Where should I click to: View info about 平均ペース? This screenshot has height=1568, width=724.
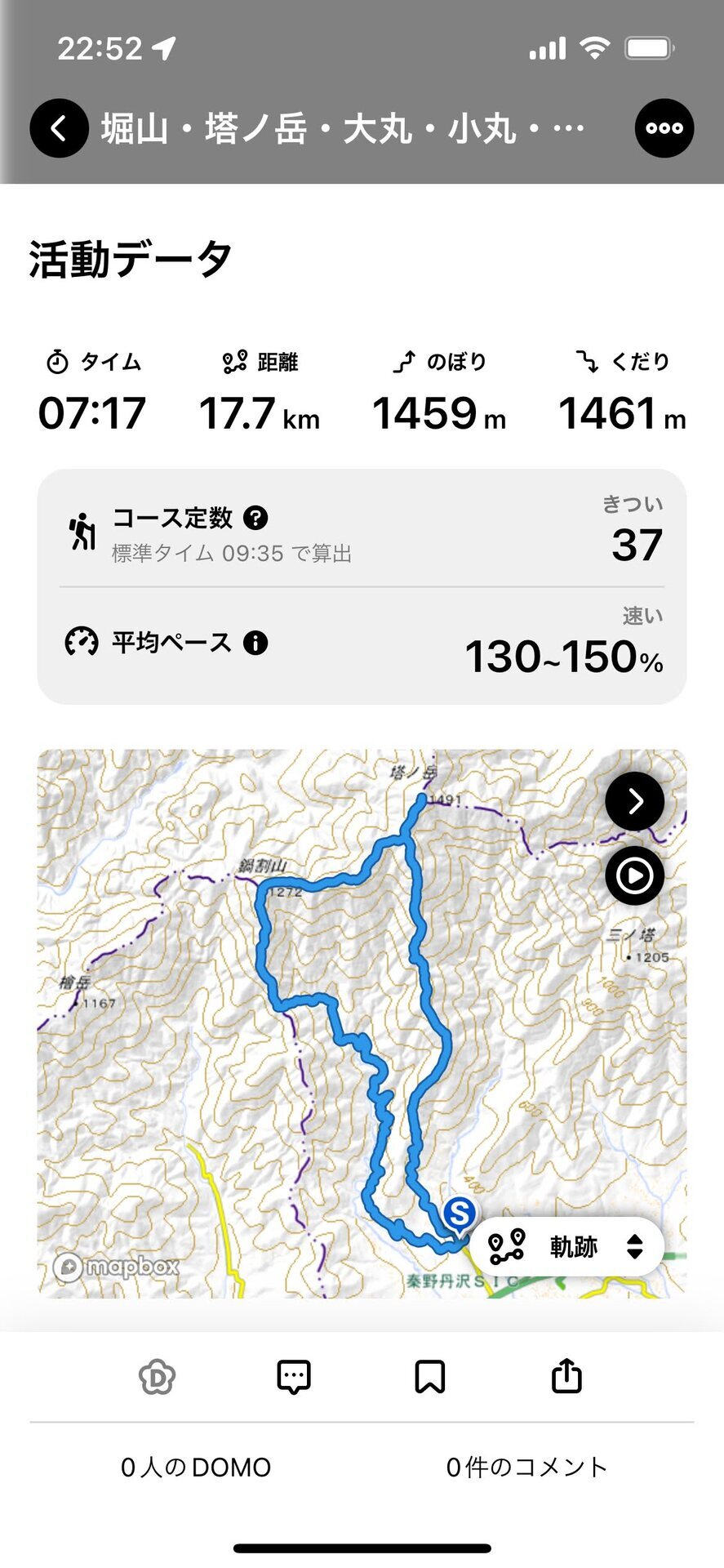(255, 643)
